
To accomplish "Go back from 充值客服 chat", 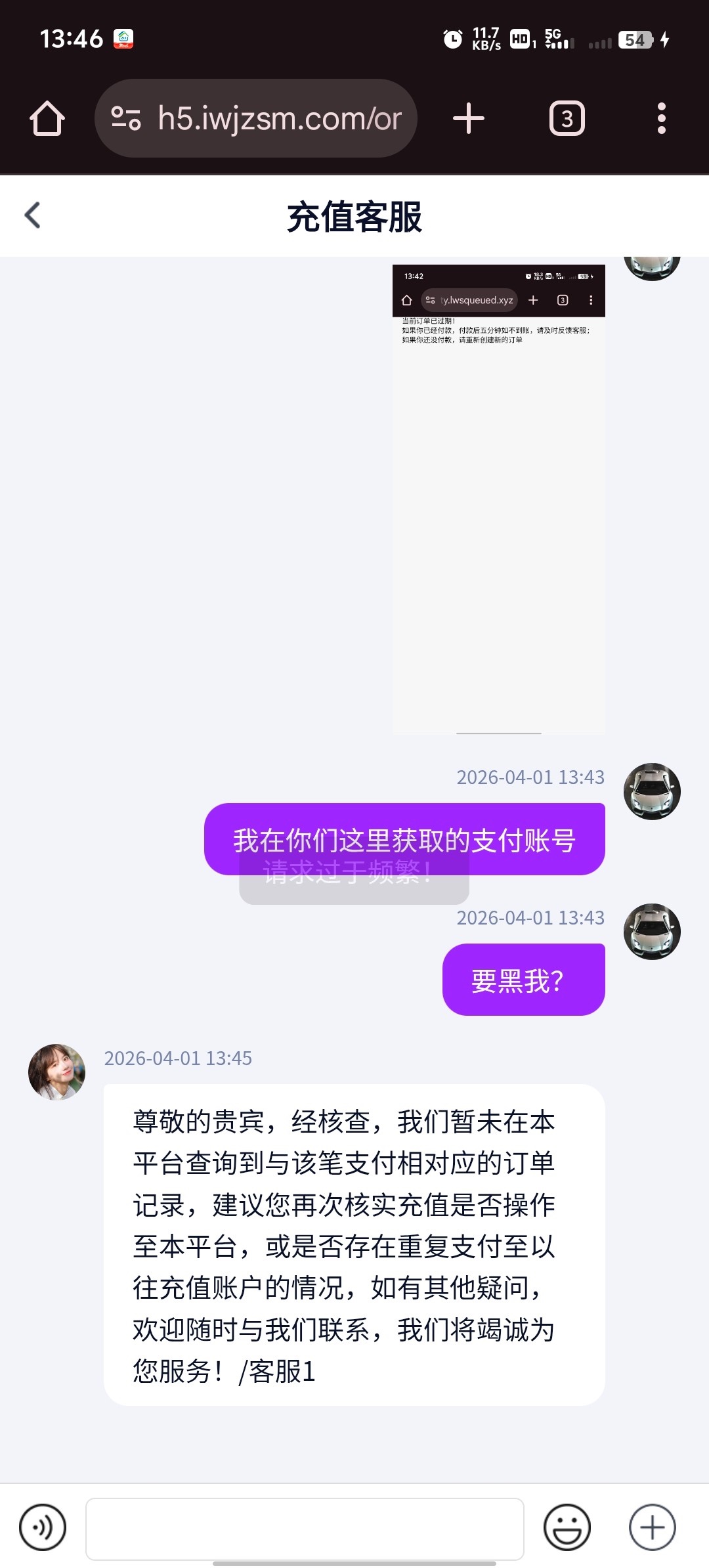I will [33, 215].
